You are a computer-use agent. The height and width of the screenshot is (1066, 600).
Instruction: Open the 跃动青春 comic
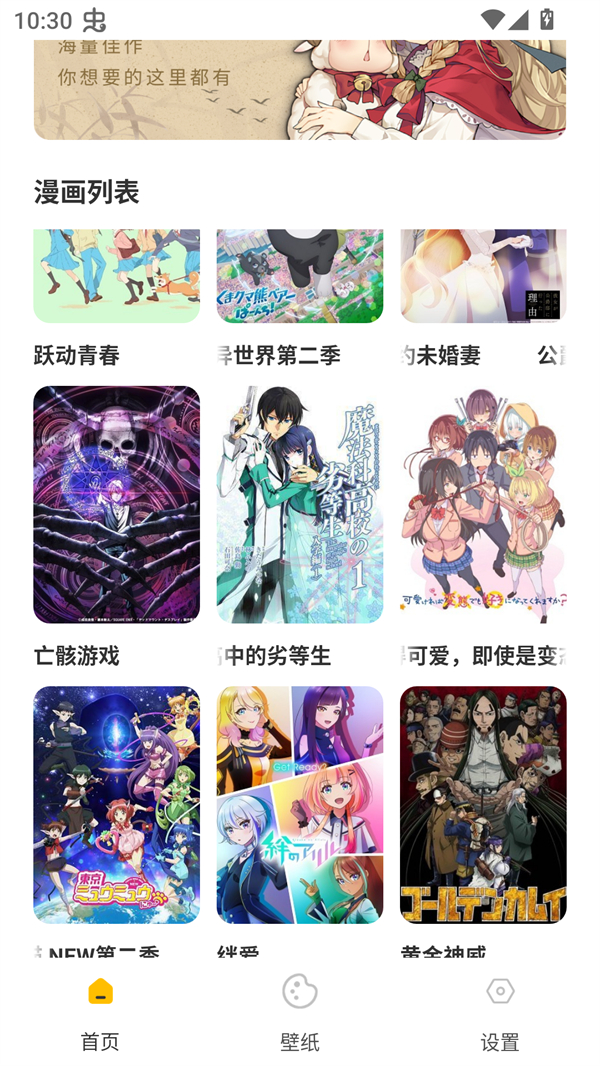tap(116, 278)
